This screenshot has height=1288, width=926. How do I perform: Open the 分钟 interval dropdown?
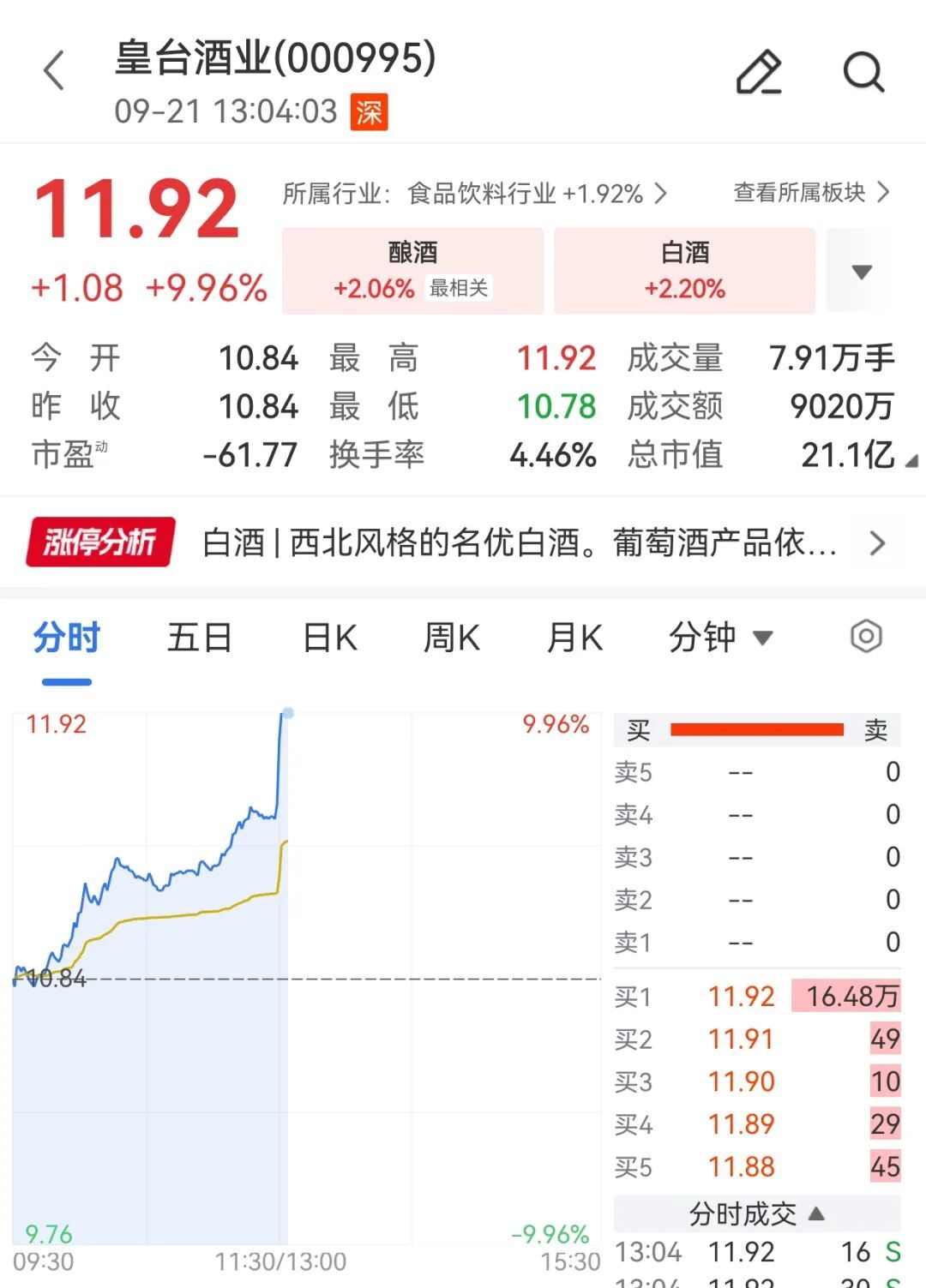pyautogui.click(x=720, y=638)
